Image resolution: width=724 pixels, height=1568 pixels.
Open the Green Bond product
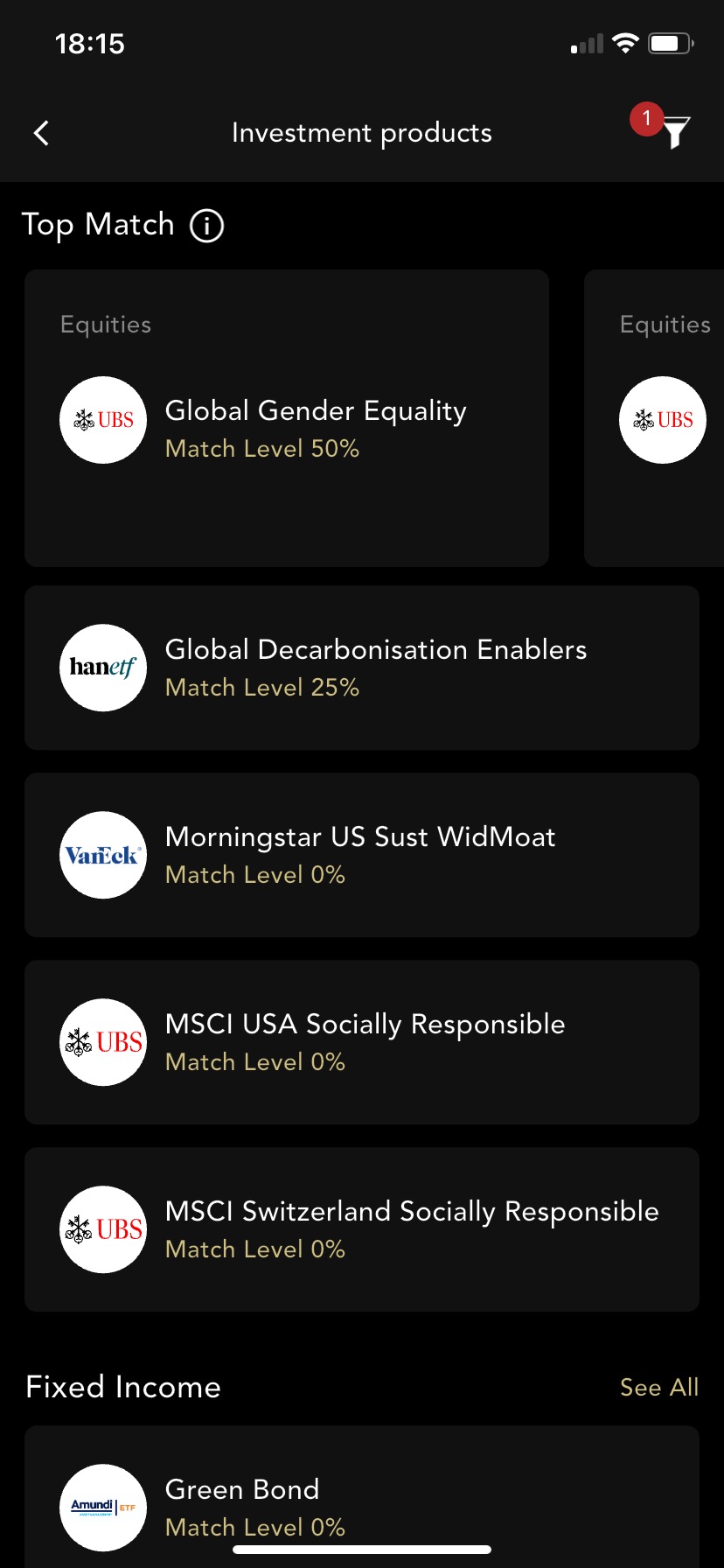coord(362,1505)
